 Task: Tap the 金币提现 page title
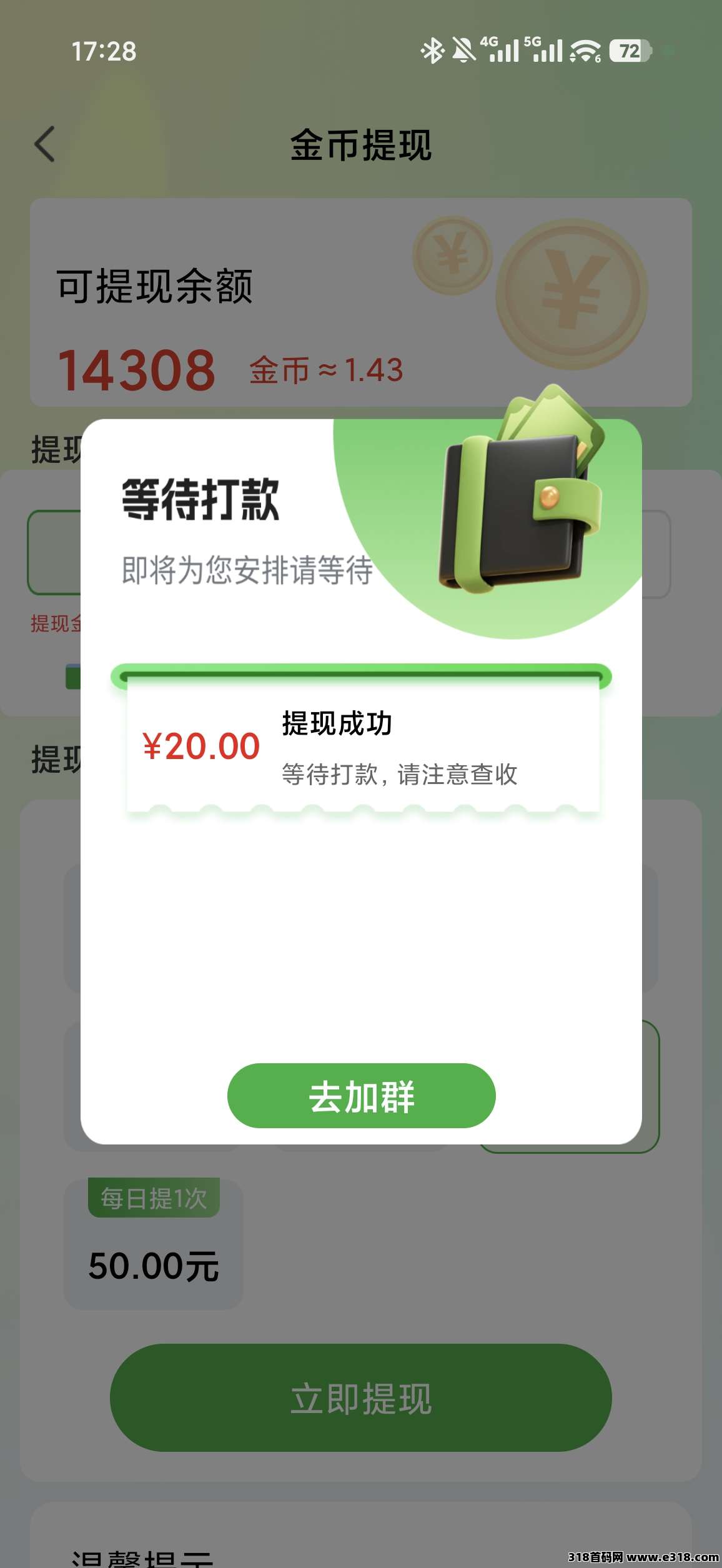[x=361, y=145]
